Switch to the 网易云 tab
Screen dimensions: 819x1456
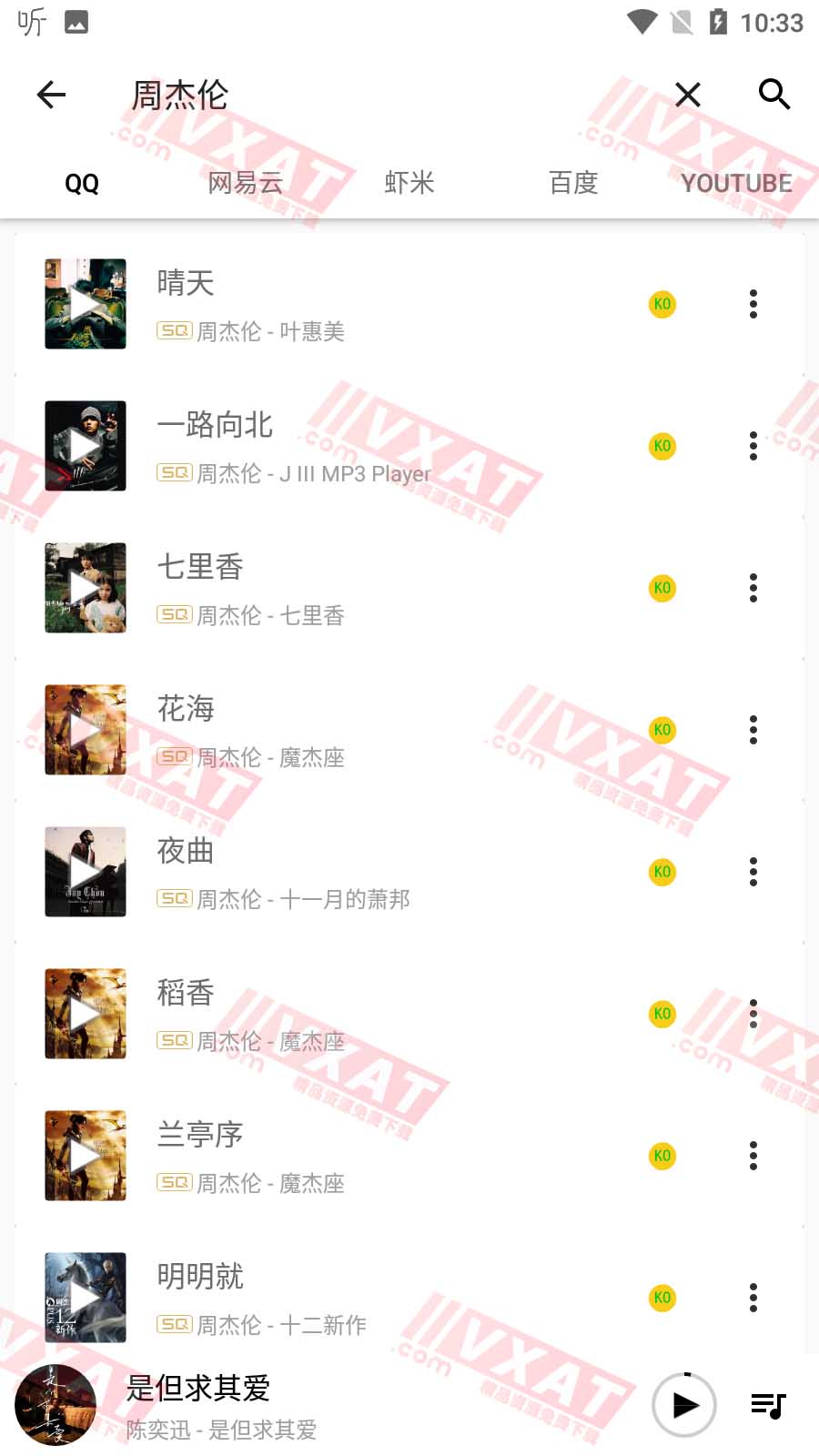point(246,183)
